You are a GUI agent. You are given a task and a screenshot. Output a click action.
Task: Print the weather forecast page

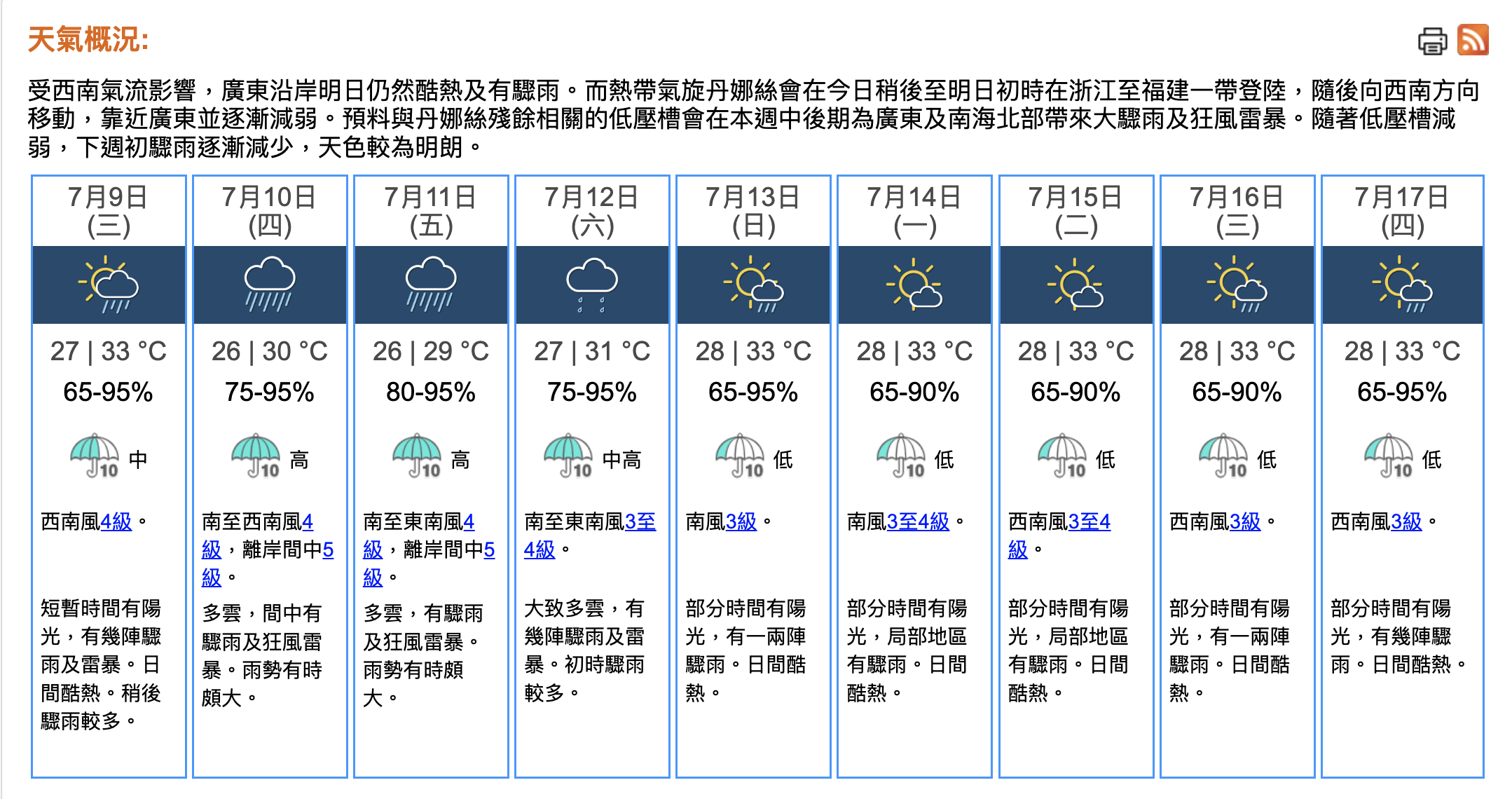point(1432,41)
